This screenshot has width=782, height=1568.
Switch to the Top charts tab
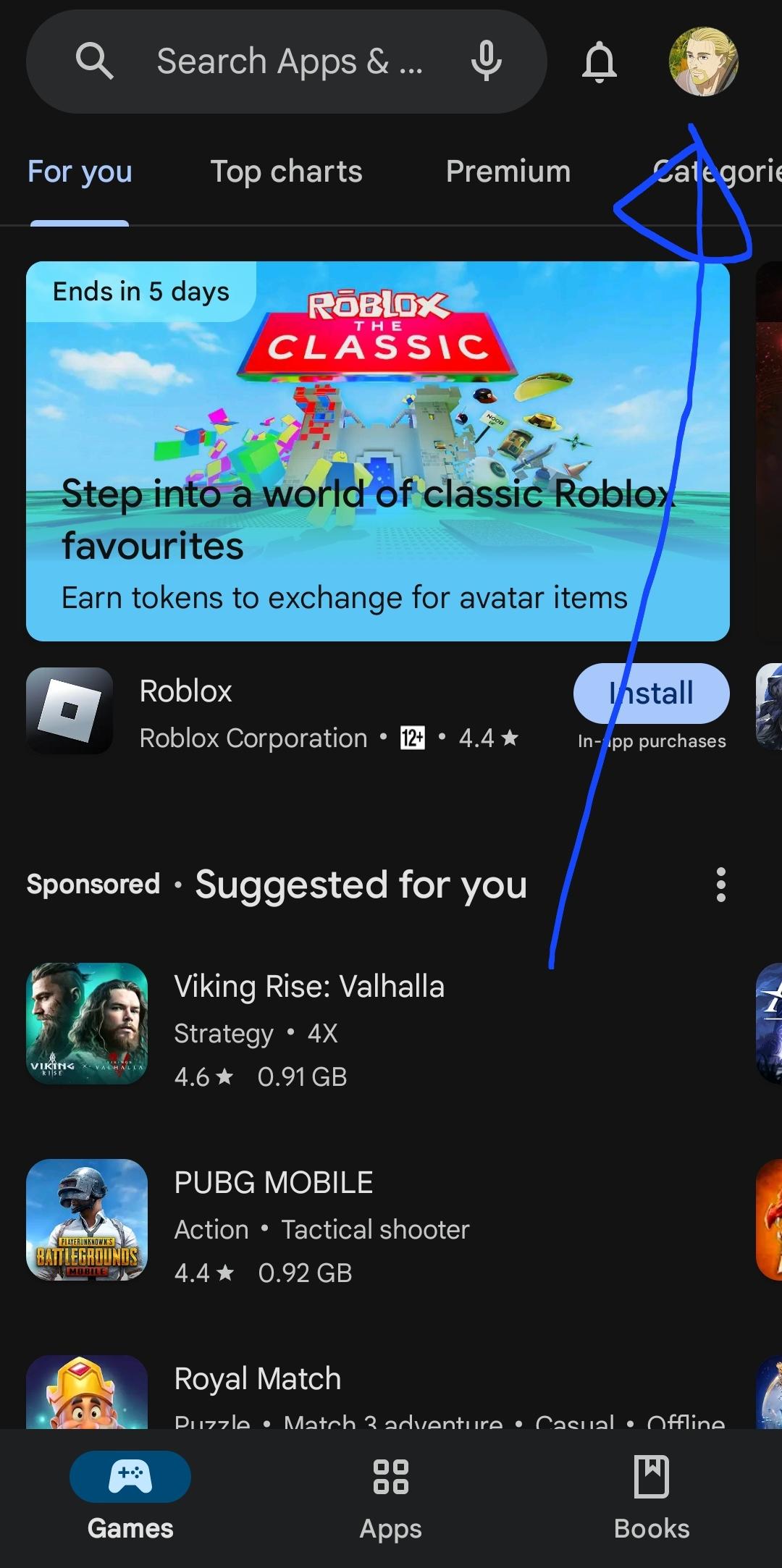pos(286,172)
